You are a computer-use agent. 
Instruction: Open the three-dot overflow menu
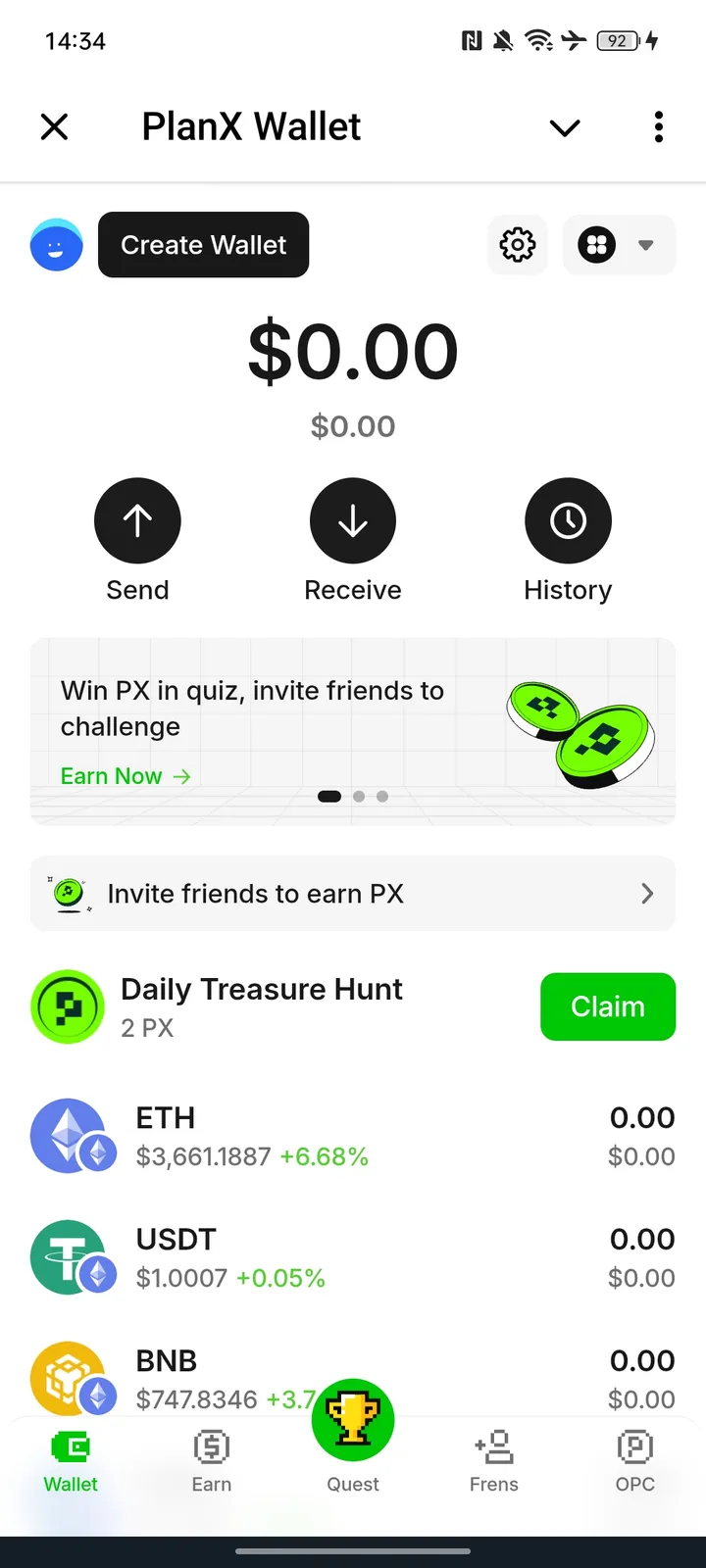(x=658, y=126)
